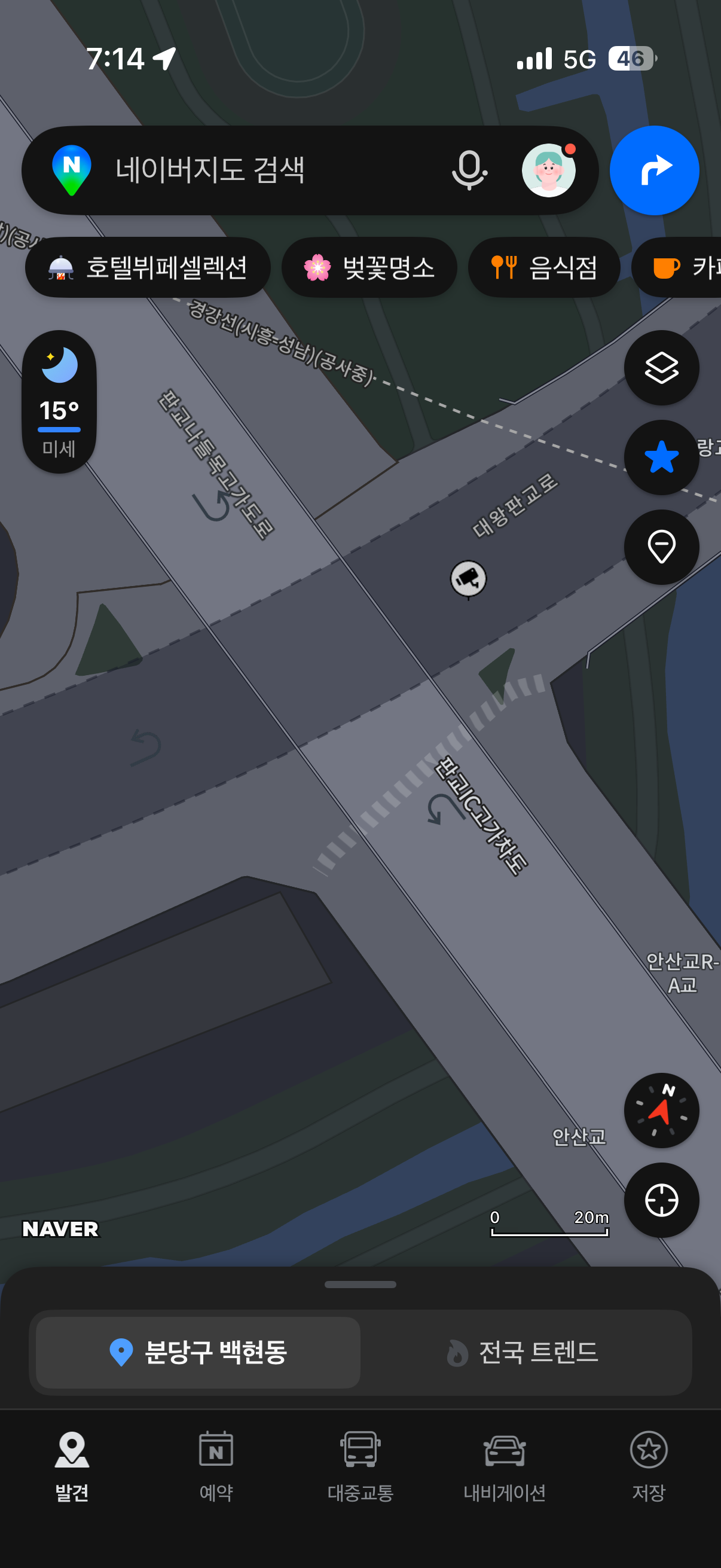Viewport: 721px width, 1568px height.
Task: Tap the CCTV camera marker on the map
Action: coord(468,578)
